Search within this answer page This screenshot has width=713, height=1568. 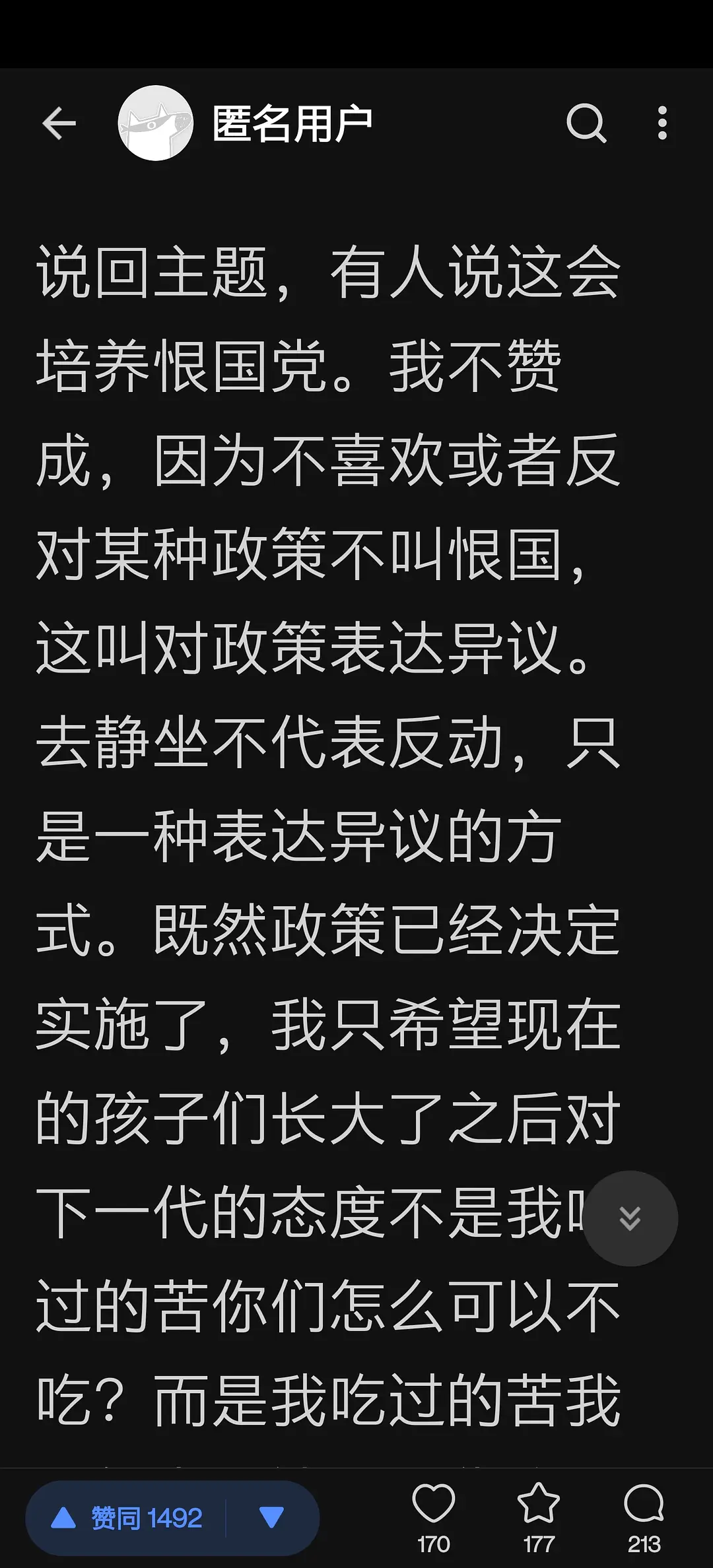click(x=586, y=123)
